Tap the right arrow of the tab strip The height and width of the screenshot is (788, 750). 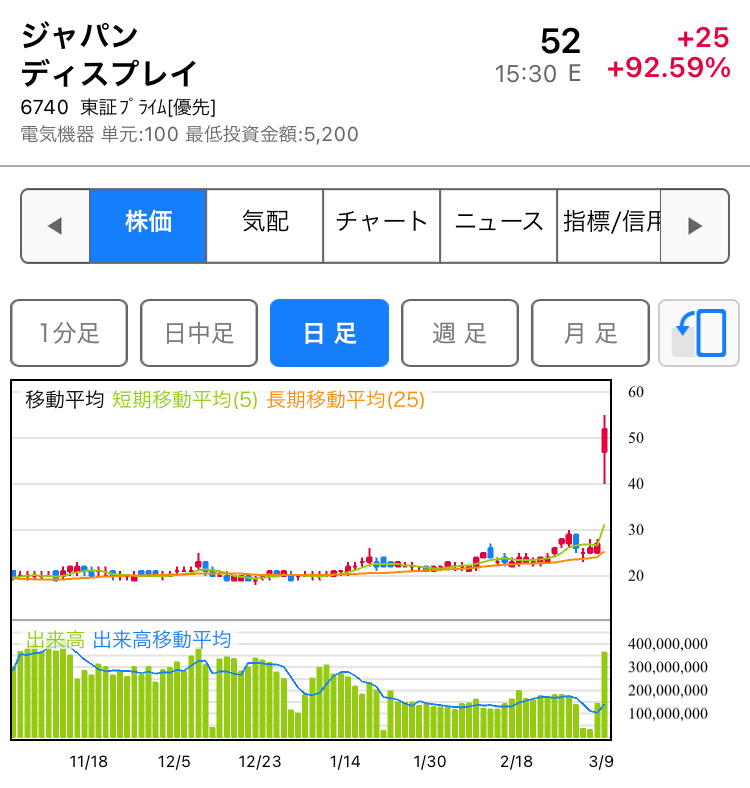click(x=695, y=225)
